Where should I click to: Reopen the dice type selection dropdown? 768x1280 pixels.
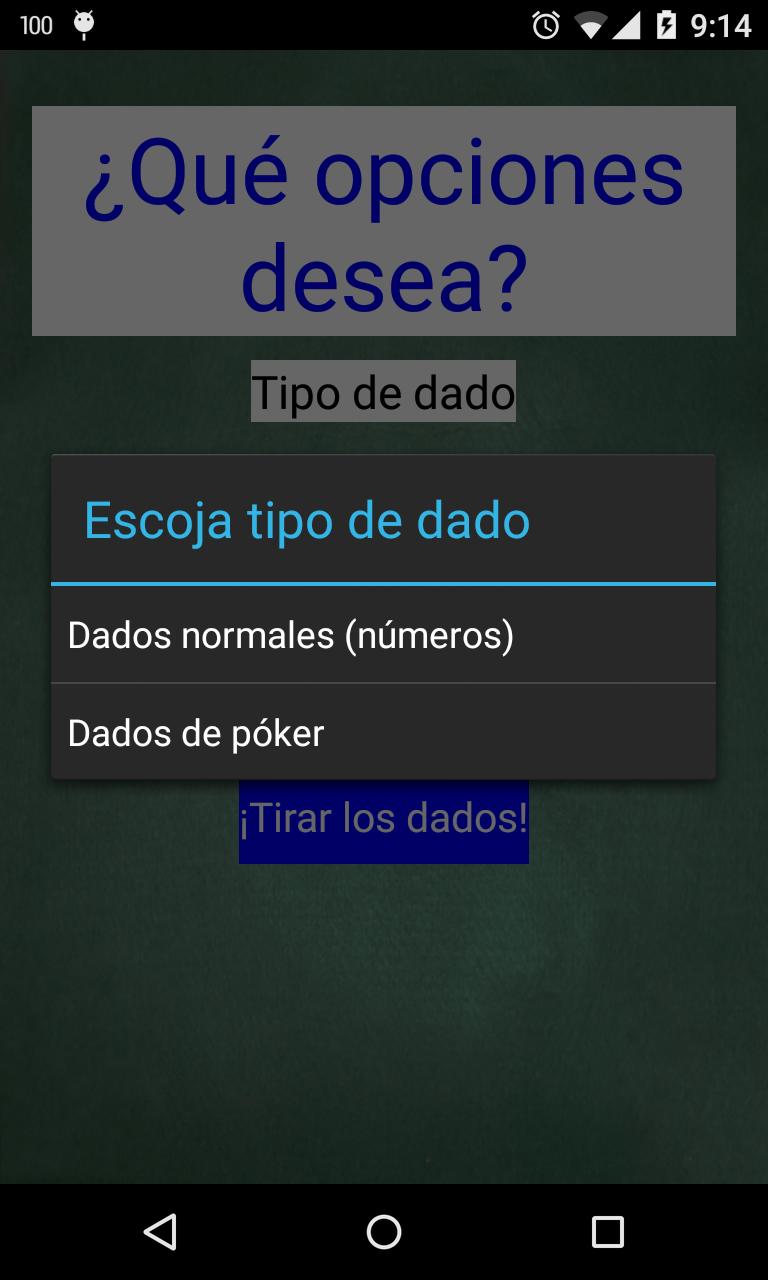pyautogui.click(x=384, y=392)
